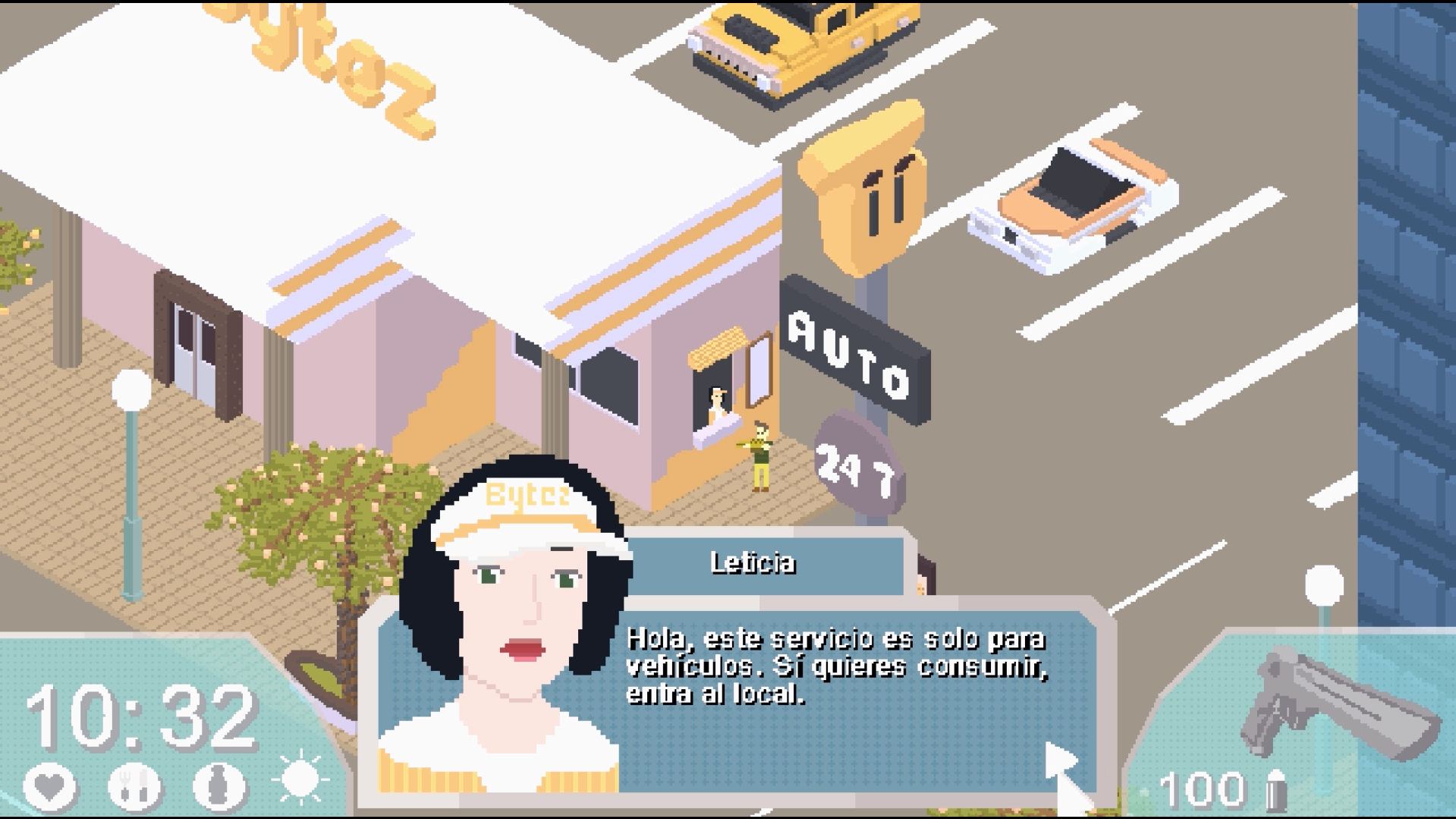Image resolution: width=1456 pixels, height=819 pixels.
Task: Tap the heart health icon
Action: (x=50, y=786)
